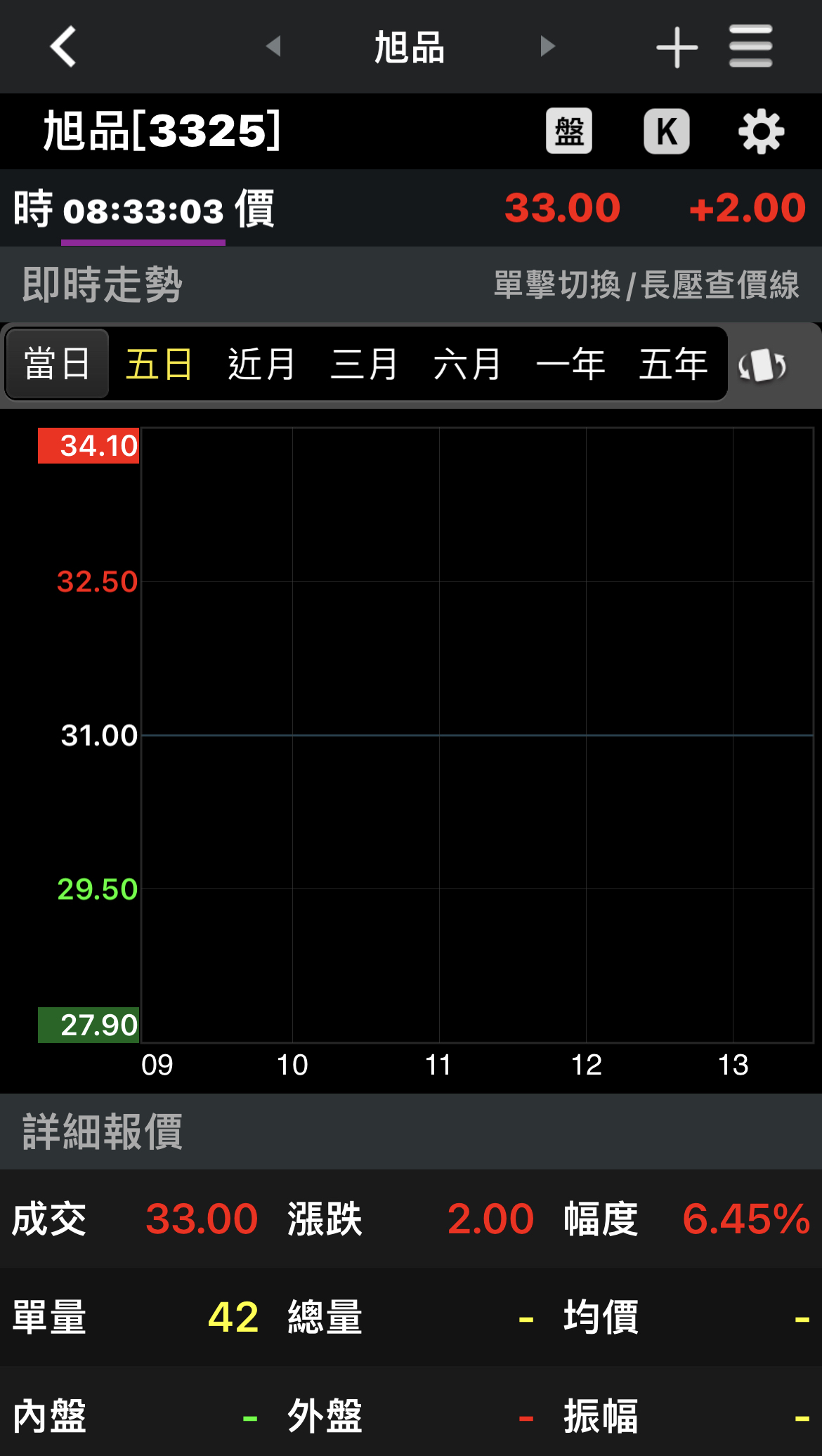Switch to the previous stock with left triangle
This screenshot has width=822, height=1456.
273,47
